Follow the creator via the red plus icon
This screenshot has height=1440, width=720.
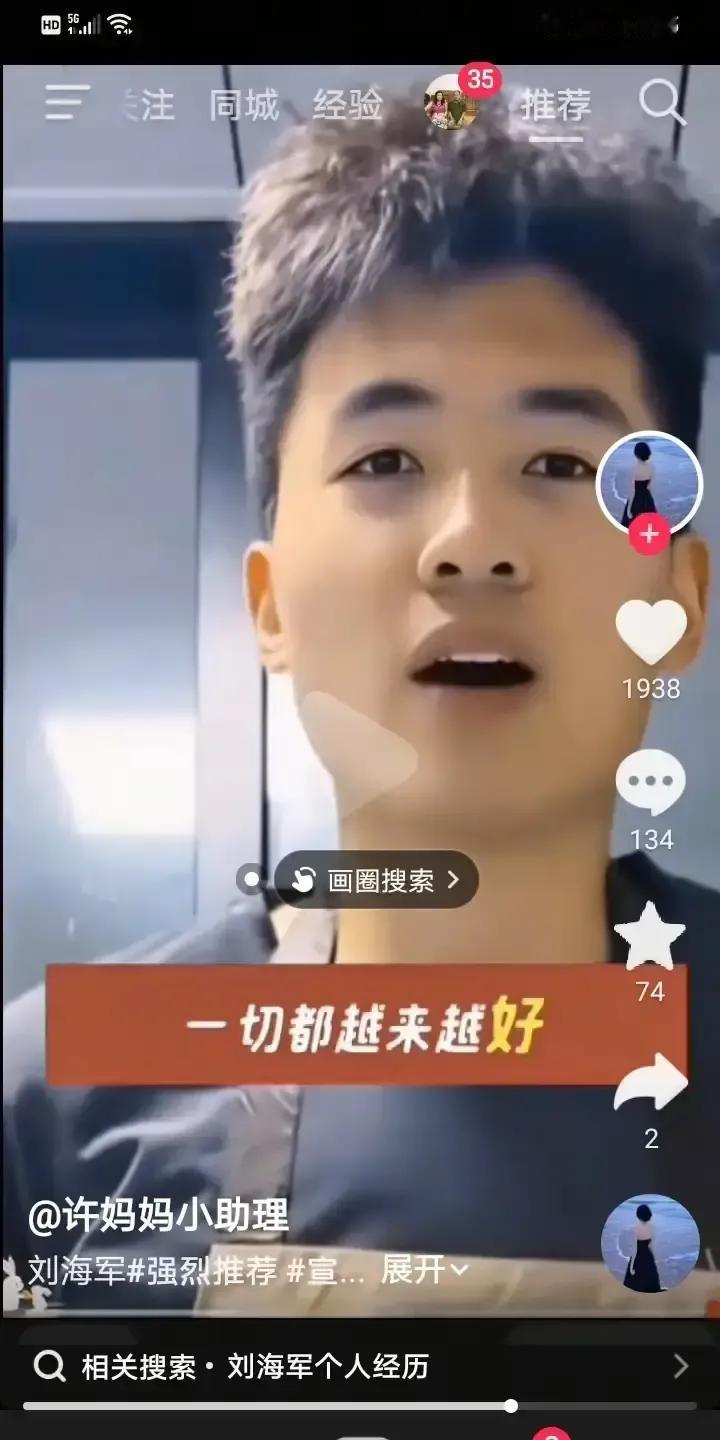pos(651,534)
